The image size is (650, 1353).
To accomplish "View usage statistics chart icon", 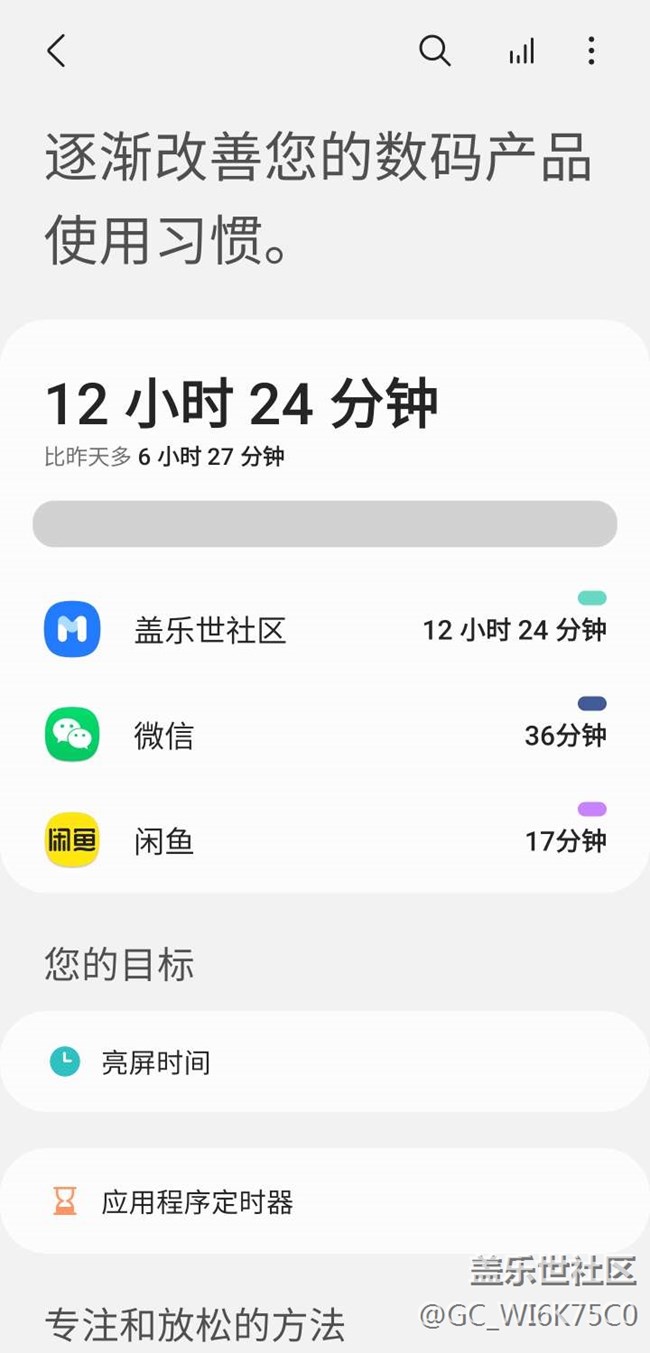I will coord(521,52).
